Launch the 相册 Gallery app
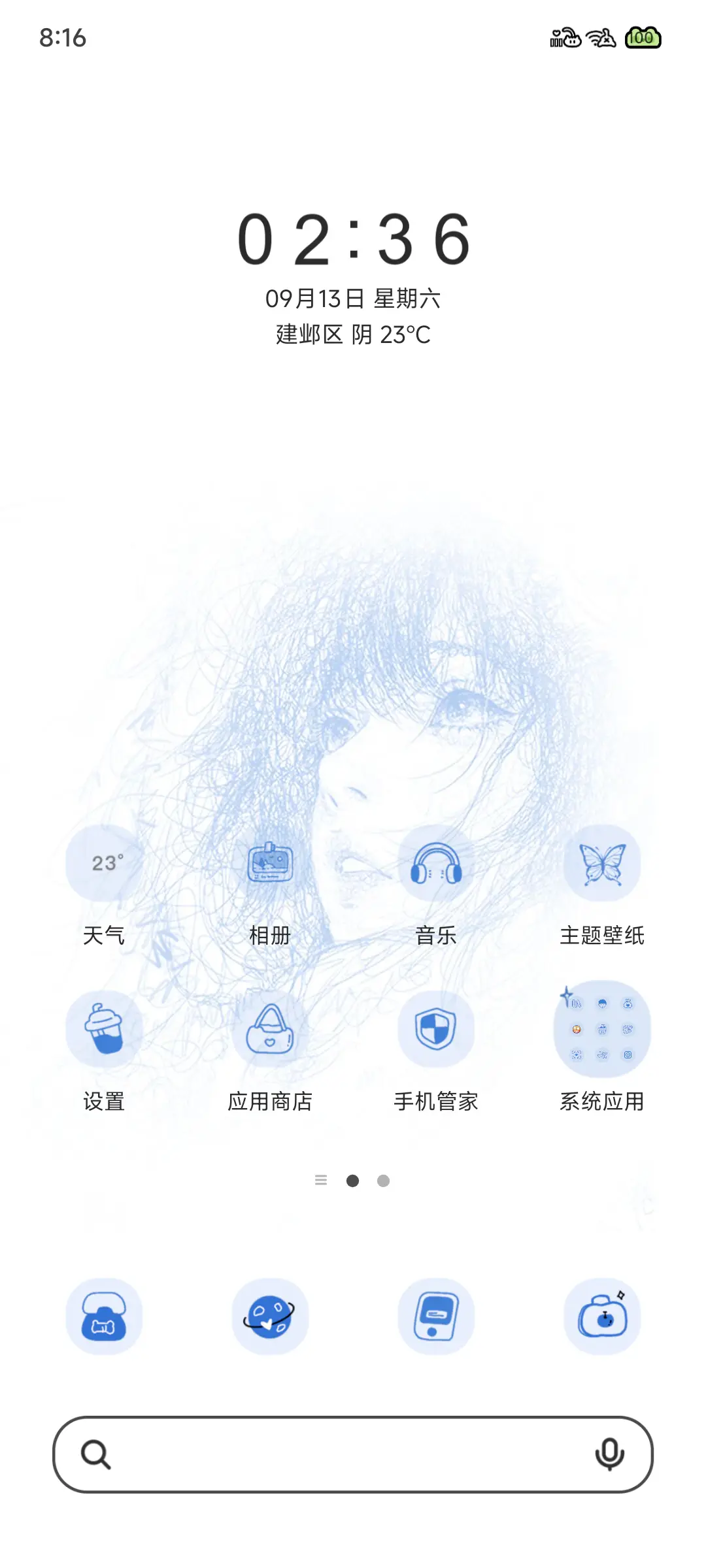Viewport: 706px width, 1568px height. 270,862
